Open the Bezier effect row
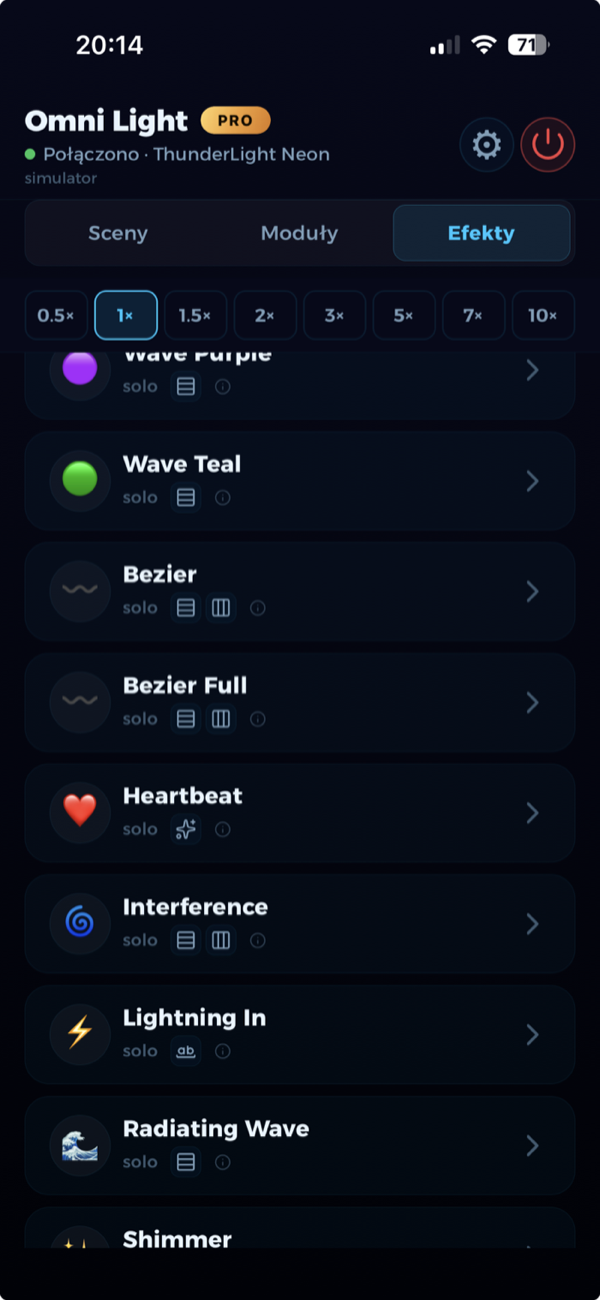 [300, 591]
